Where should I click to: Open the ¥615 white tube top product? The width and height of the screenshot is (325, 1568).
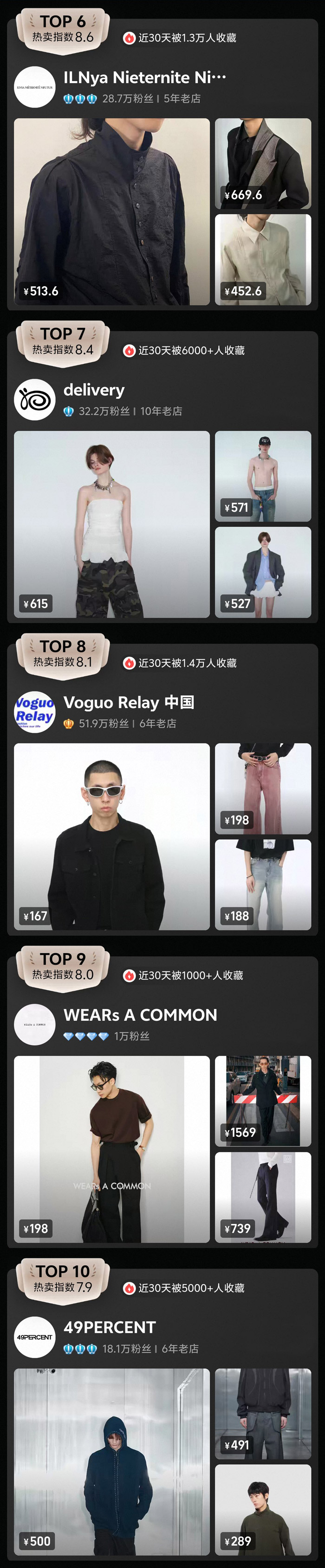click(111, 524)
